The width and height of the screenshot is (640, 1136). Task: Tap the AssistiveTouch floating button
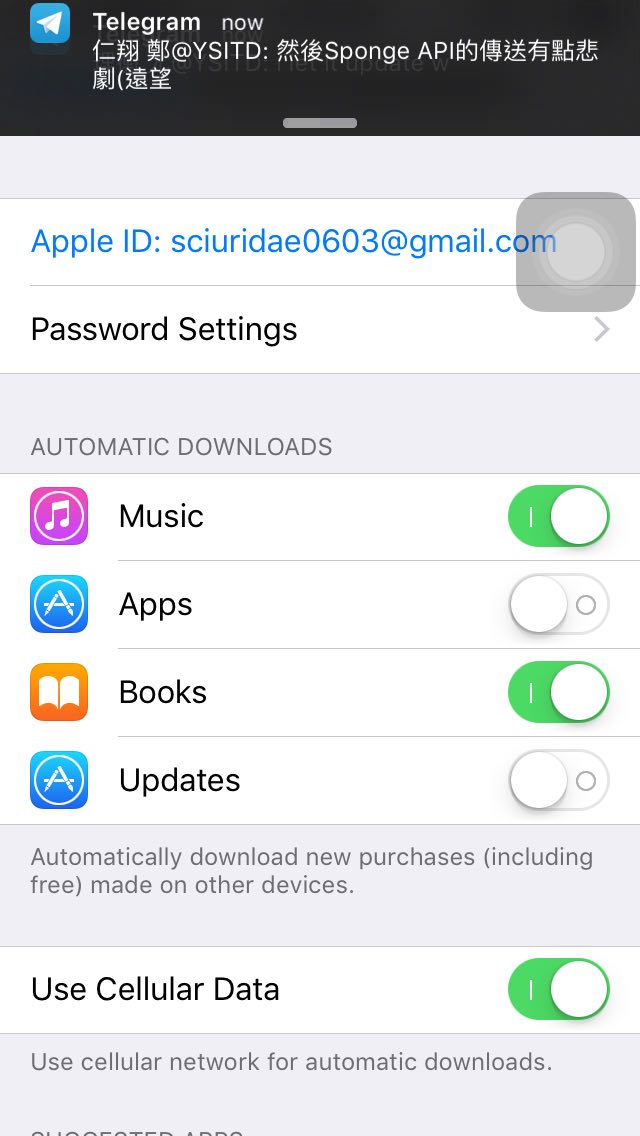(576, 252)
